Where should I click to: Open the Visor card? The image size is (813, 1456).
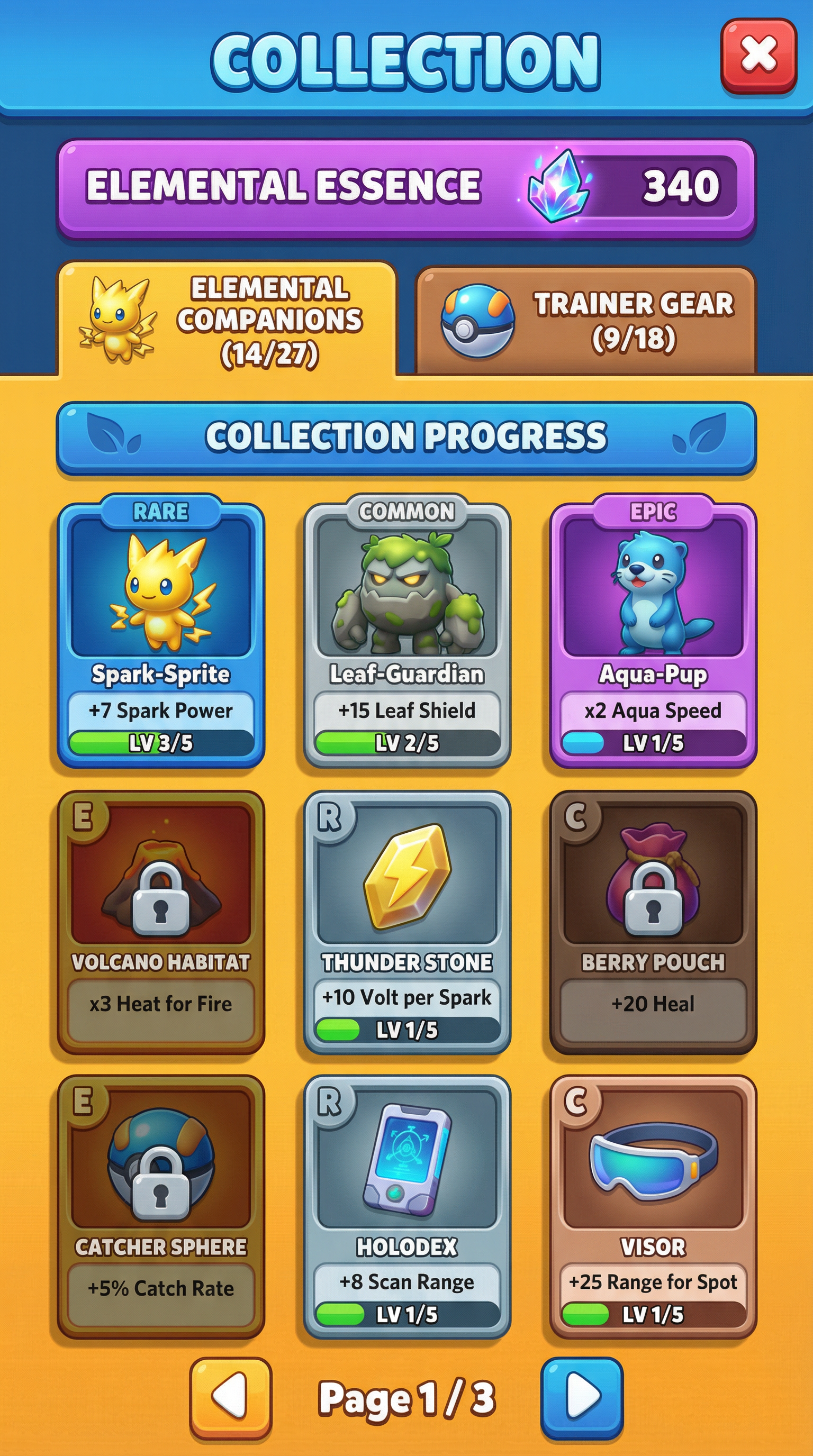[x=653, y=1207]
